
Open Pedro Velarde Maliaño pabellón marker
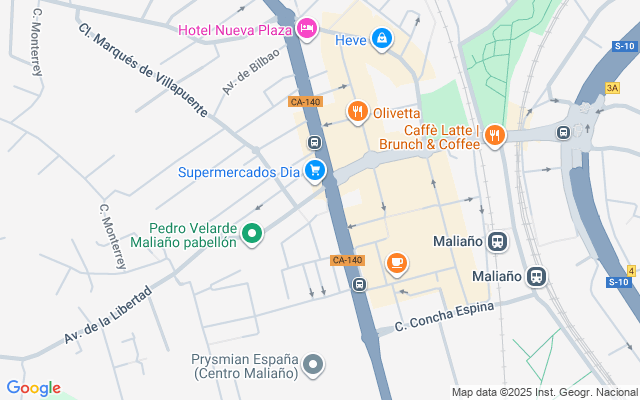(252, 234)
